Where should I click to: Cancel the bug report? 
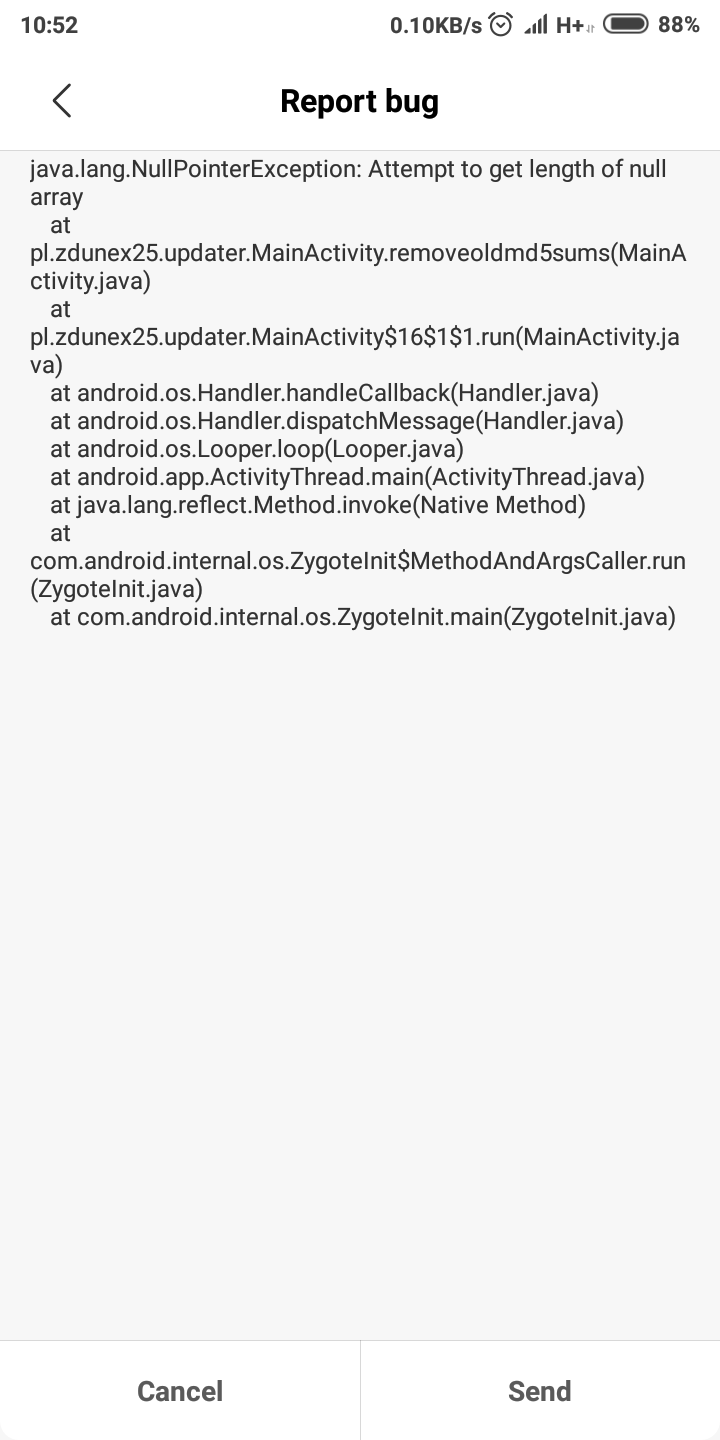tap(180, 1391)
